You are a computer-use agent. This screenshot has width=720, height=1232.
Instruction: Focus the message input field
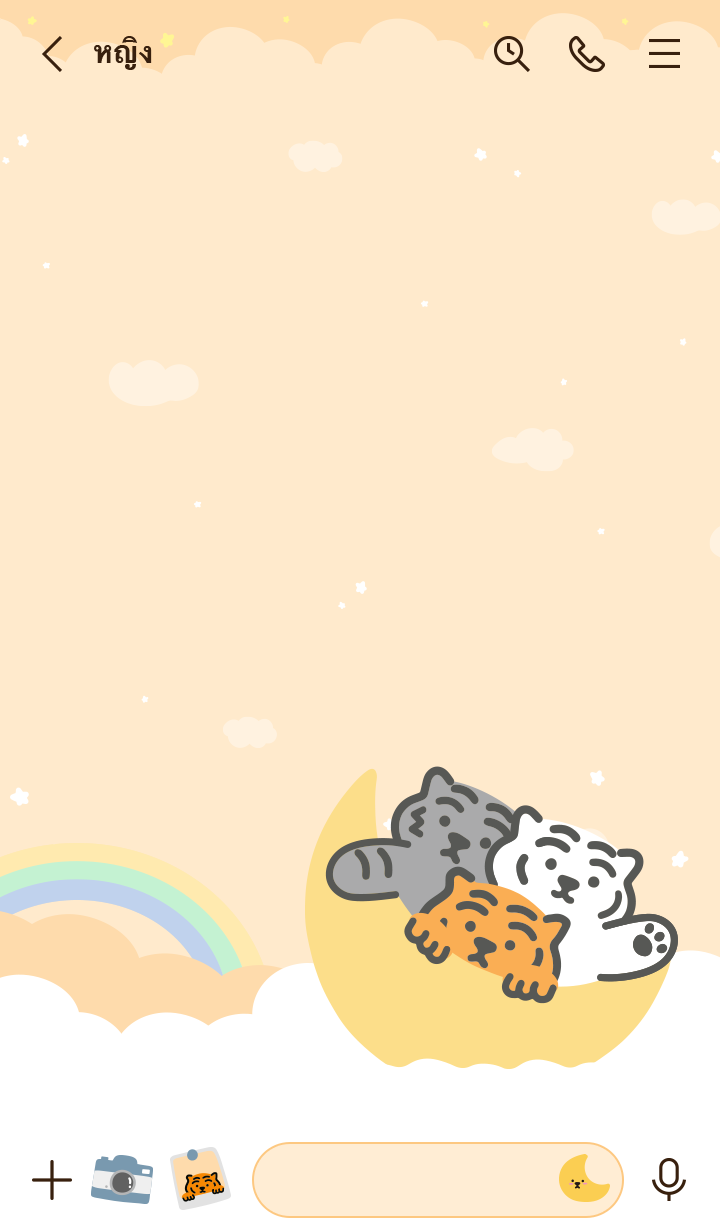pyautogui.click(x=400, y=1180)
